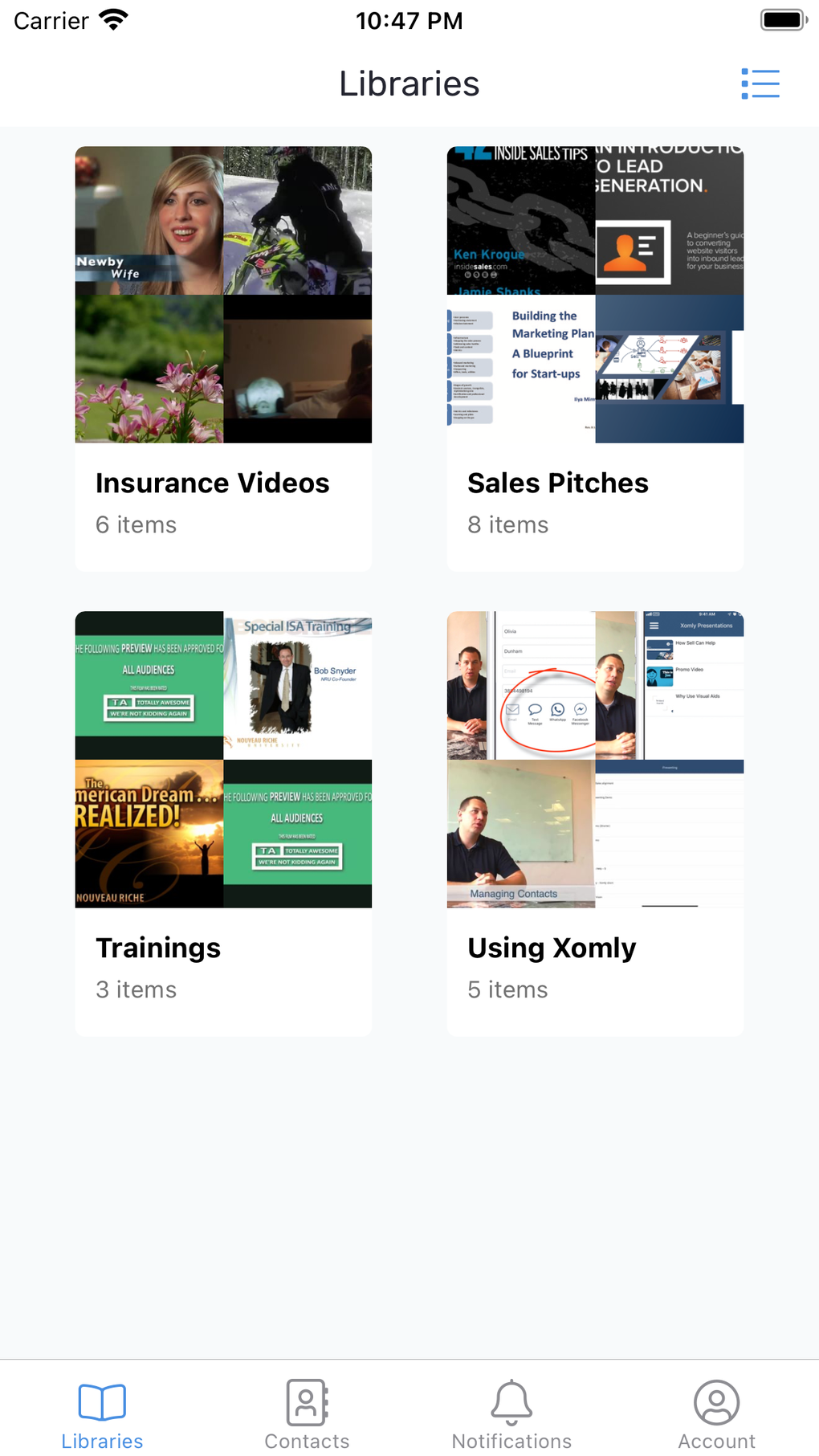
Task: Switch to the Contacts tab
Action: (307, 1415)
